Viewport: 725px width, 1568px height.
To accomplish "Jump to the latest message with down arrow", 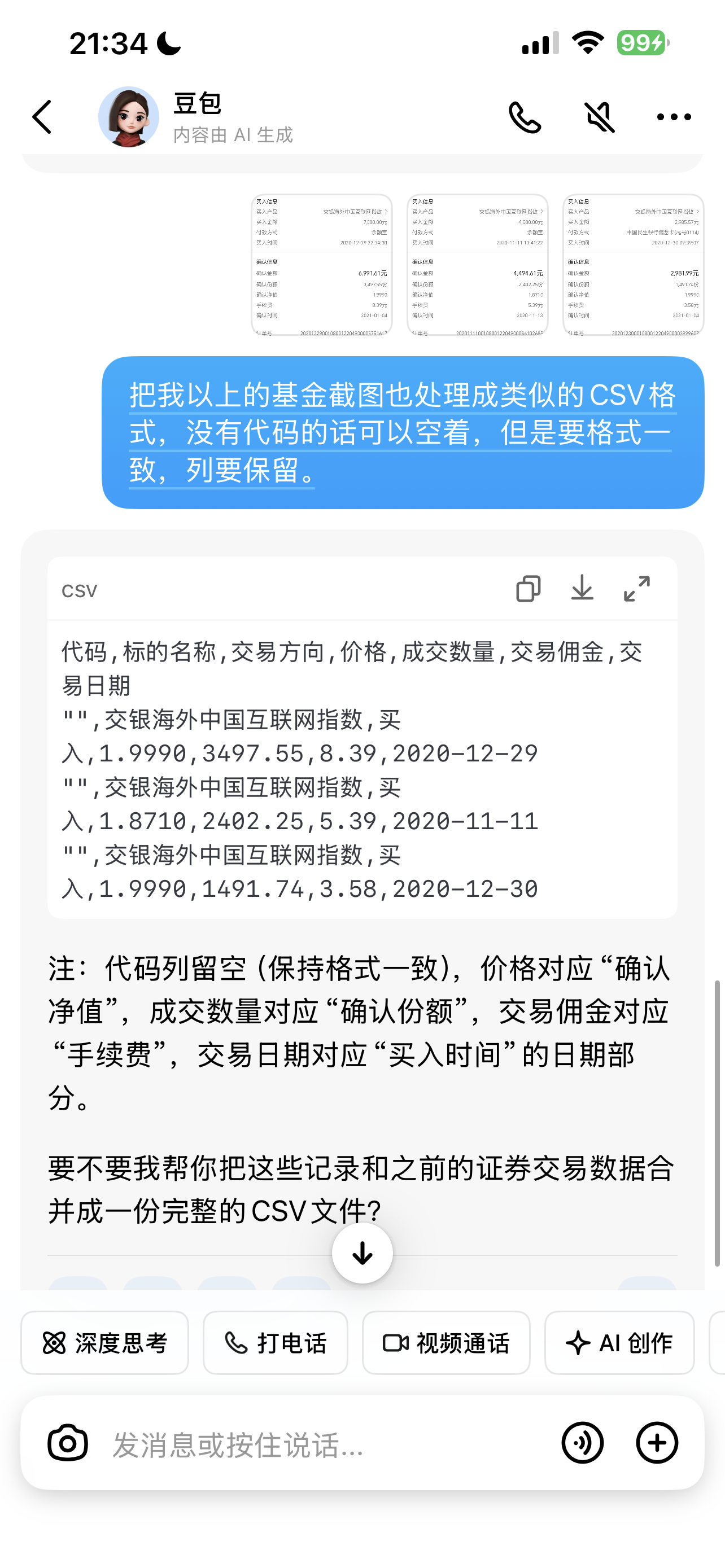I will (x=362, y=1253).
